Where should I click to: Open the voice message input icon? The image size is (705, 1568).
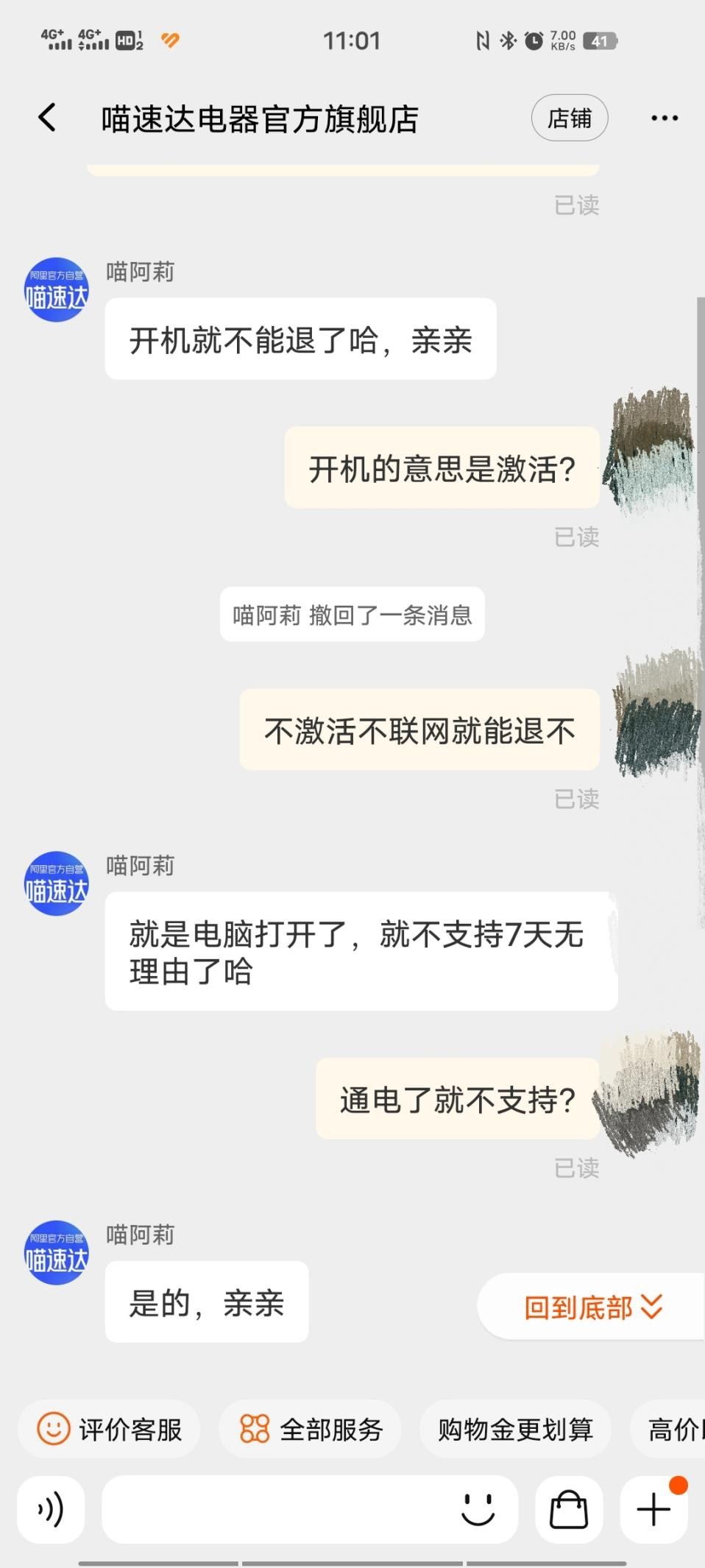[x=49, y=1508]
